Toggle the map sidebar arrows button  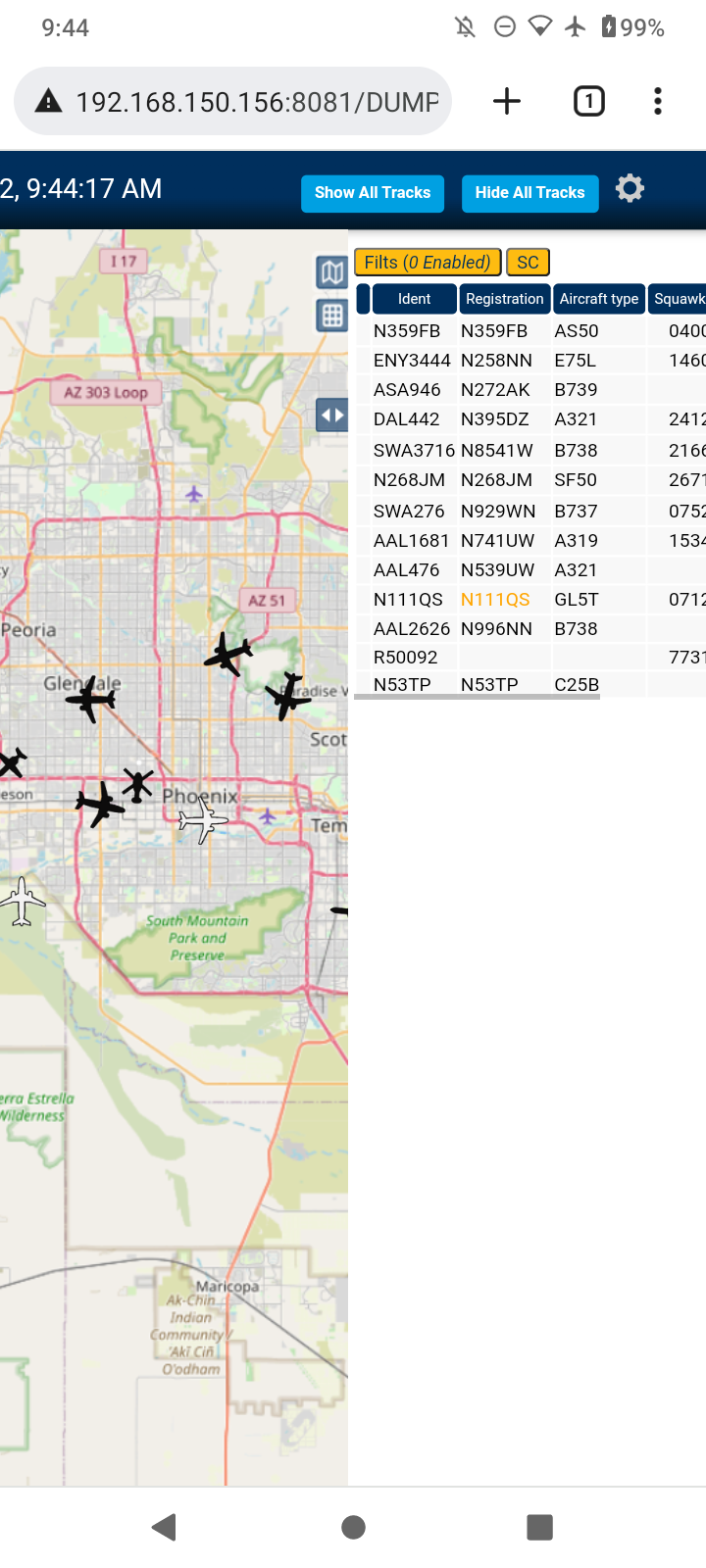331,415
